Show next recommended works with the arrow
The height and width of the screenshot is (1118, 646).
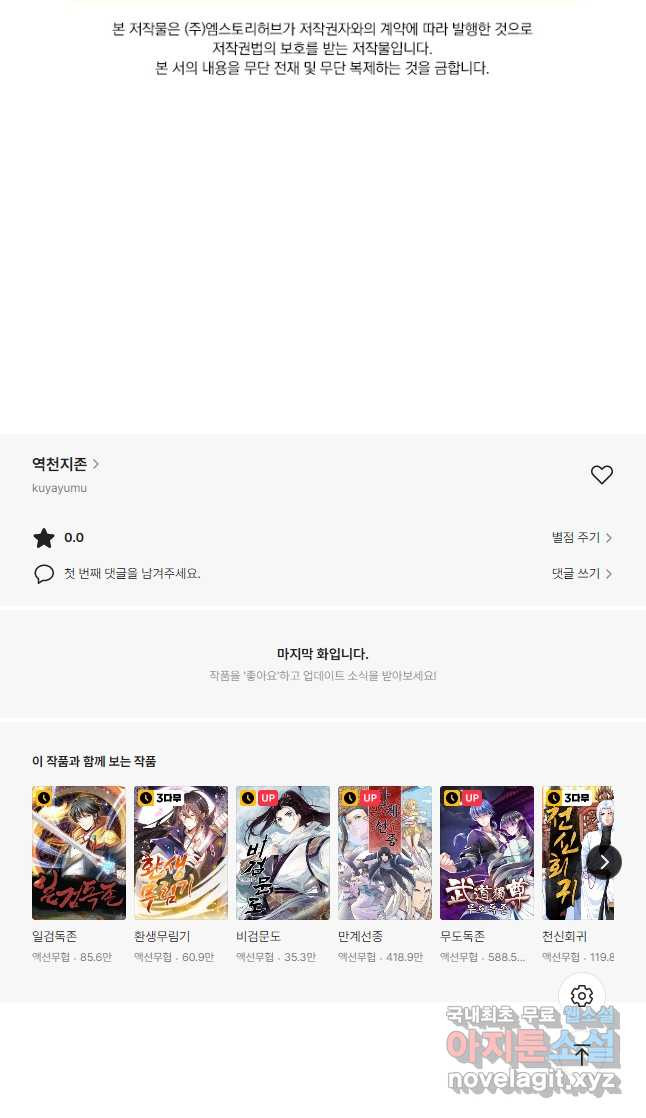[x=604, y=861]
